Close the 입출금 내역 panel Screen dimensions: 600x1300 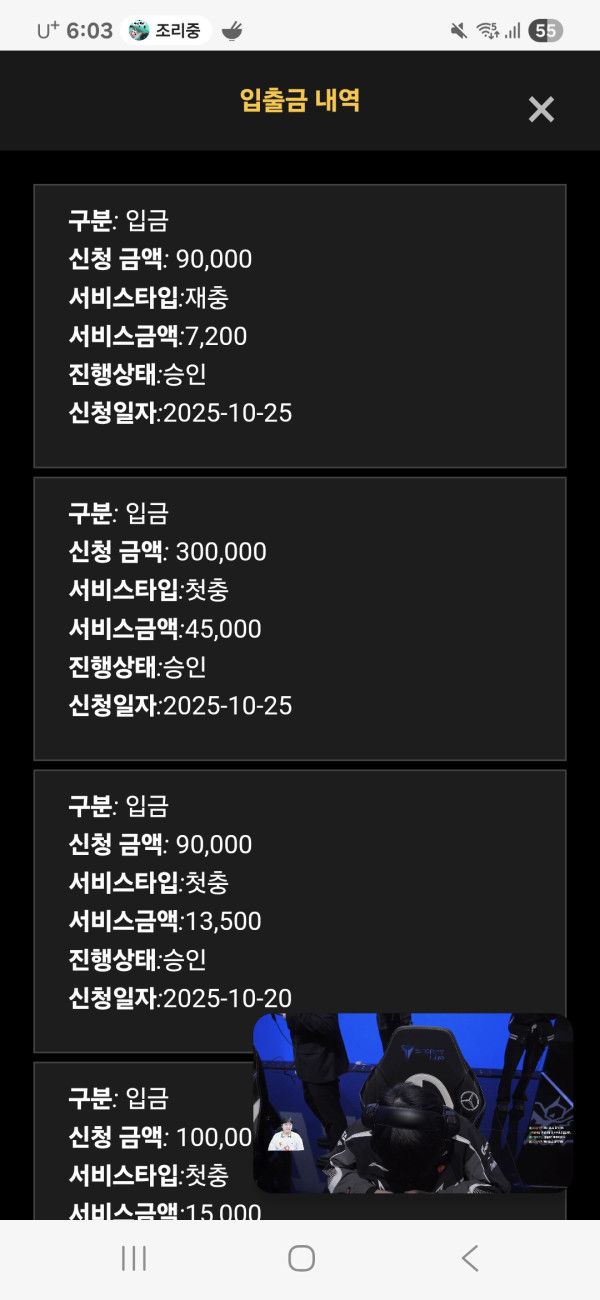tap(541, 109)
